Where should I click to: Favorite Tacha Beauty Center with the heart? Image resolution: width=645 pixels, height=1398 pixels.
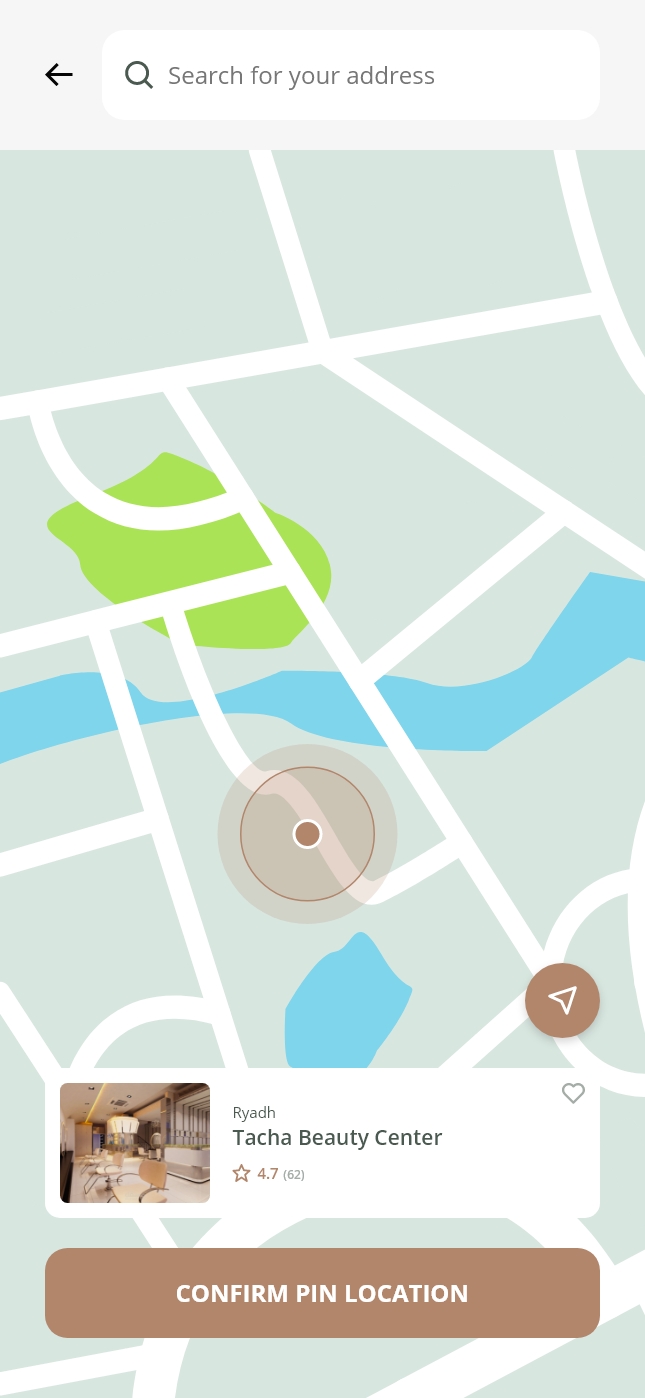(573, 1094)
